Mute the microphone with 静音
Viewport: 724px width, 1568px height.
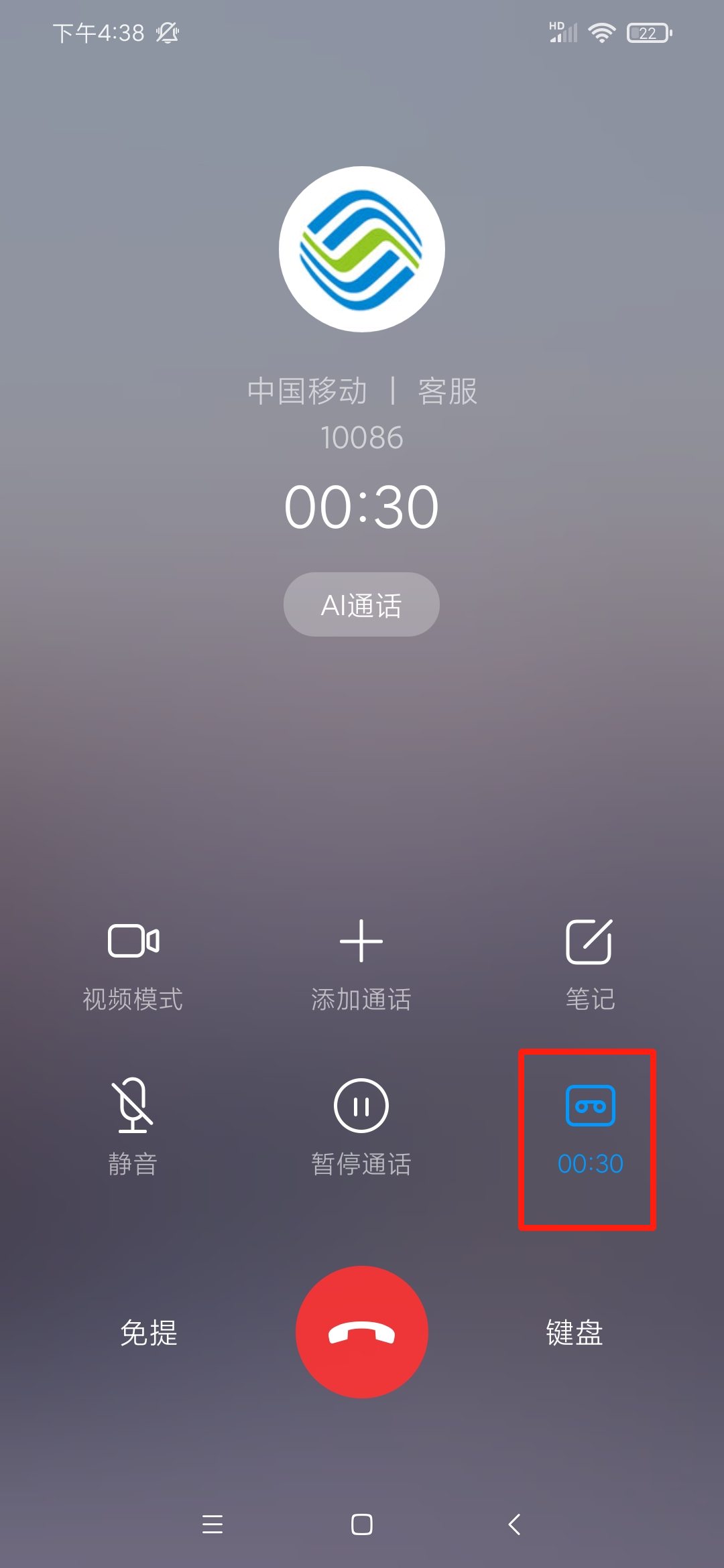point(133,1128)
